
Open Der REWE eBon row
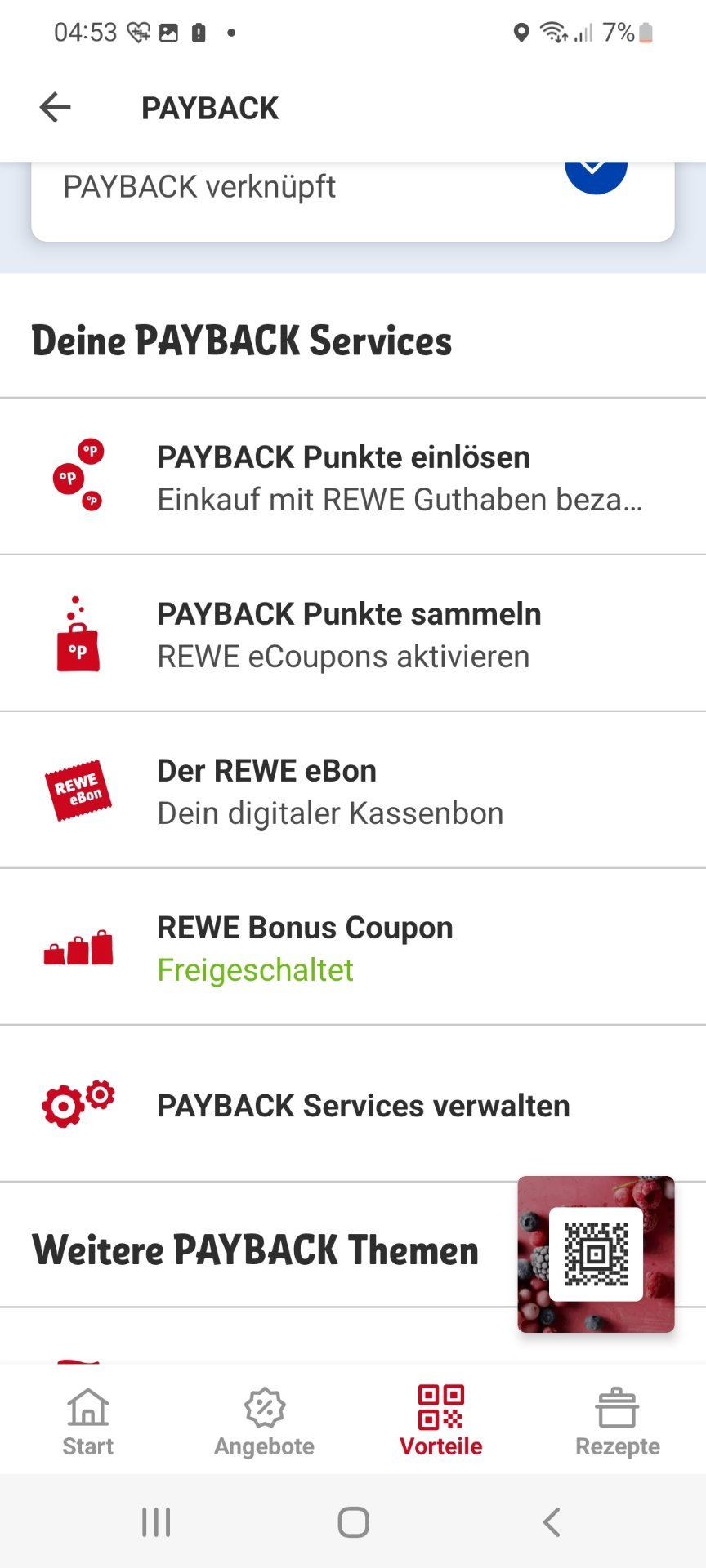tap(353, 791)
